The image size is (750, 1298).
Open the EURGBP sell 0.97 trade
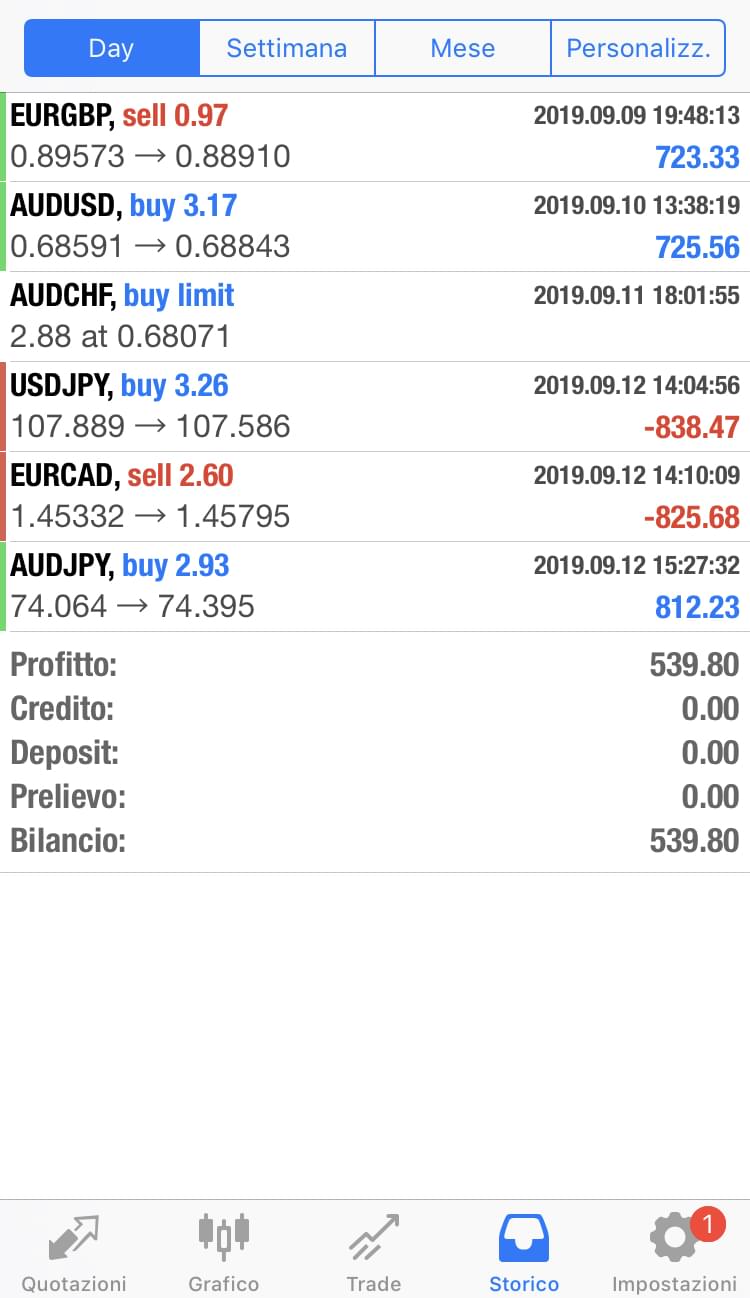coord(375,137)
